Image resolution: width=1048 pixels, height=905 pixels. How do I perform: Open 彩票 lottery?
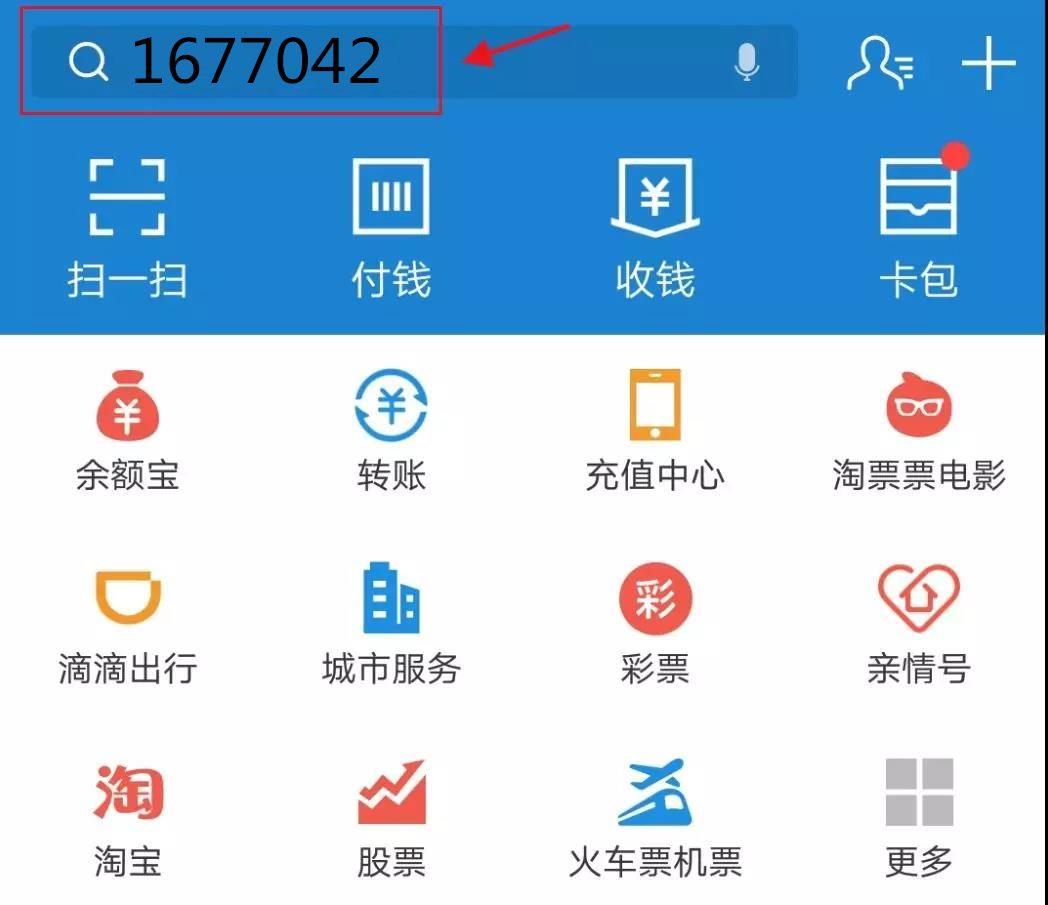(655, 622)
